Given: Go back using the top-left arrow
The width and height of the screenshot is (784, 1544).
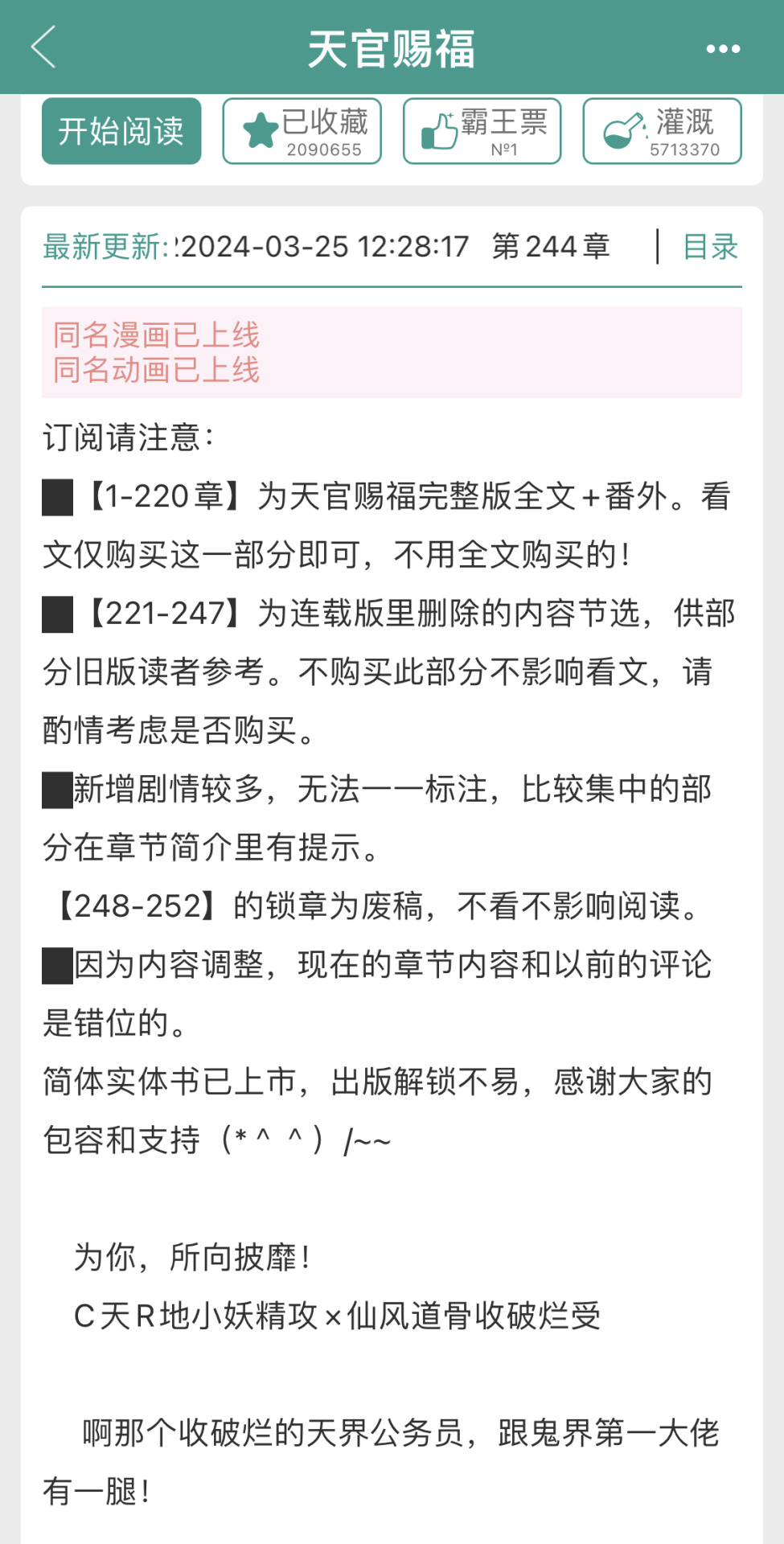Looking at the screenshot, I should click(44, 47).
